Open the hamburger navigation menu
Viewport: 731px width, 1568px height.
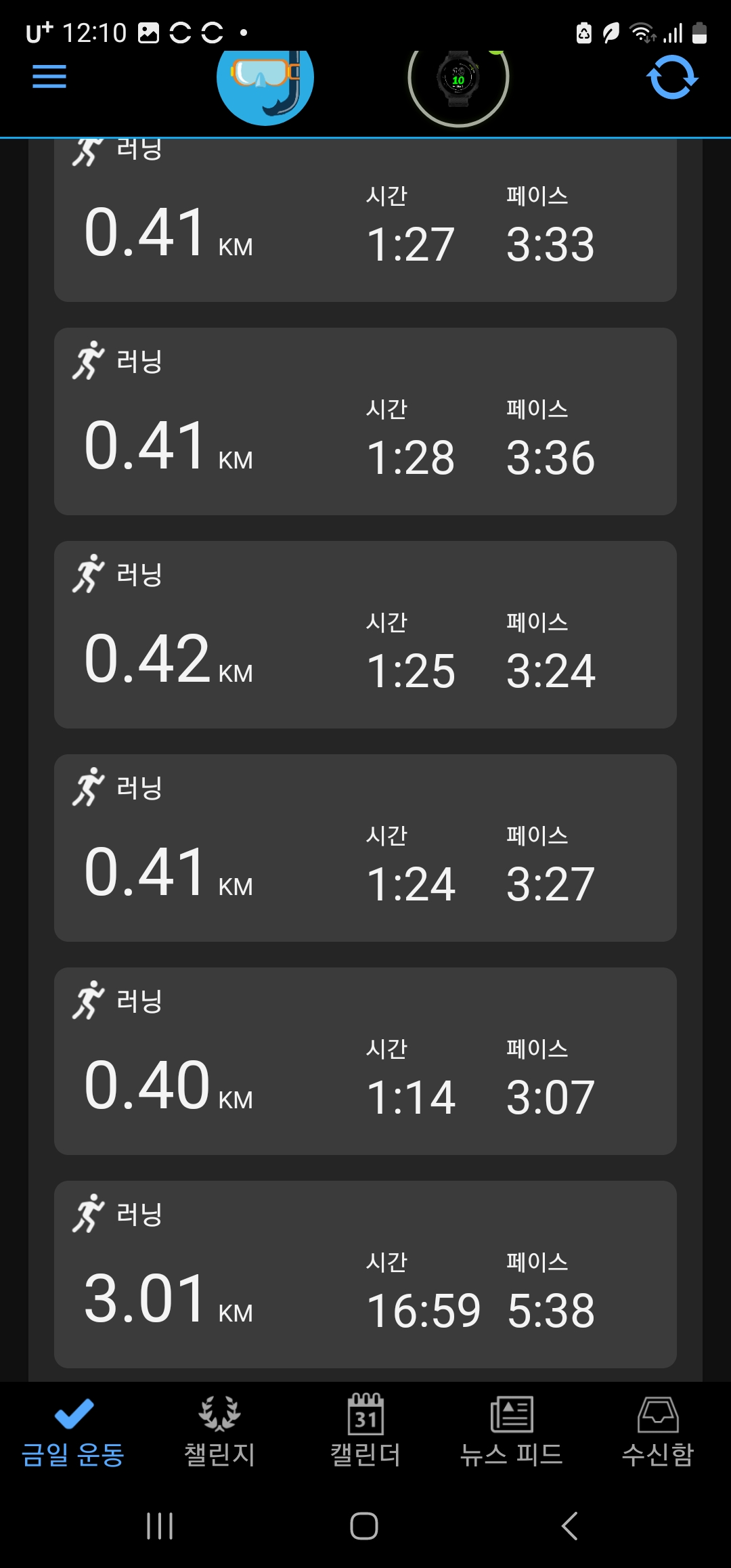[49, 77]
